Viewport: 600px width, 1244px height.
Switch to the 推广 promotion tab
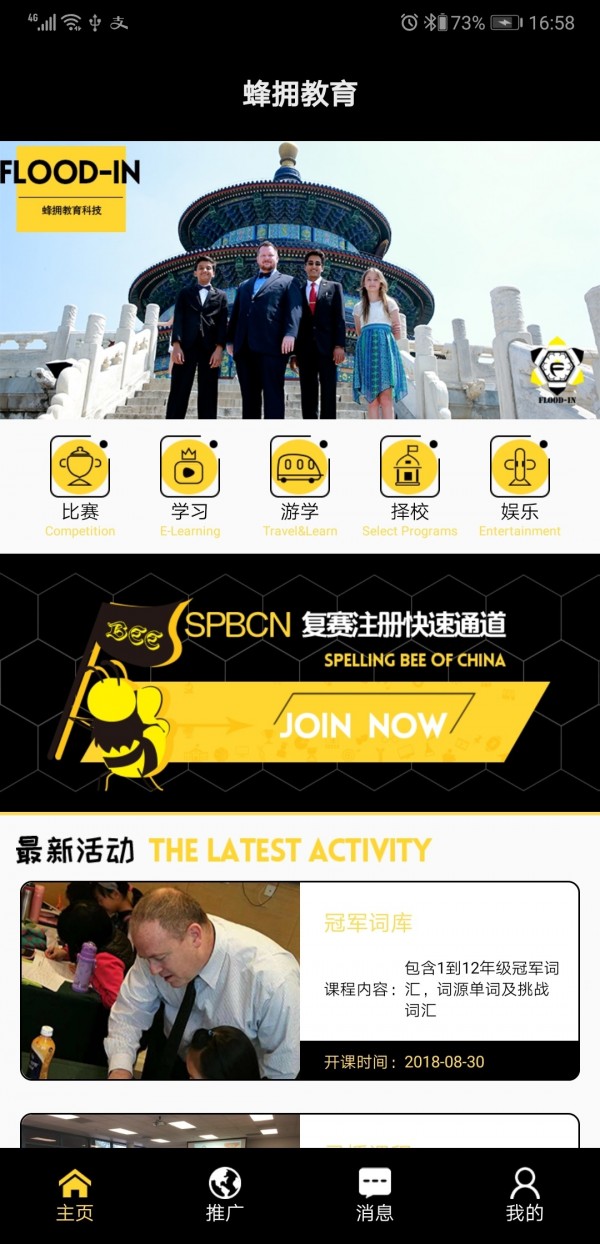click(x=225, y=1195)
